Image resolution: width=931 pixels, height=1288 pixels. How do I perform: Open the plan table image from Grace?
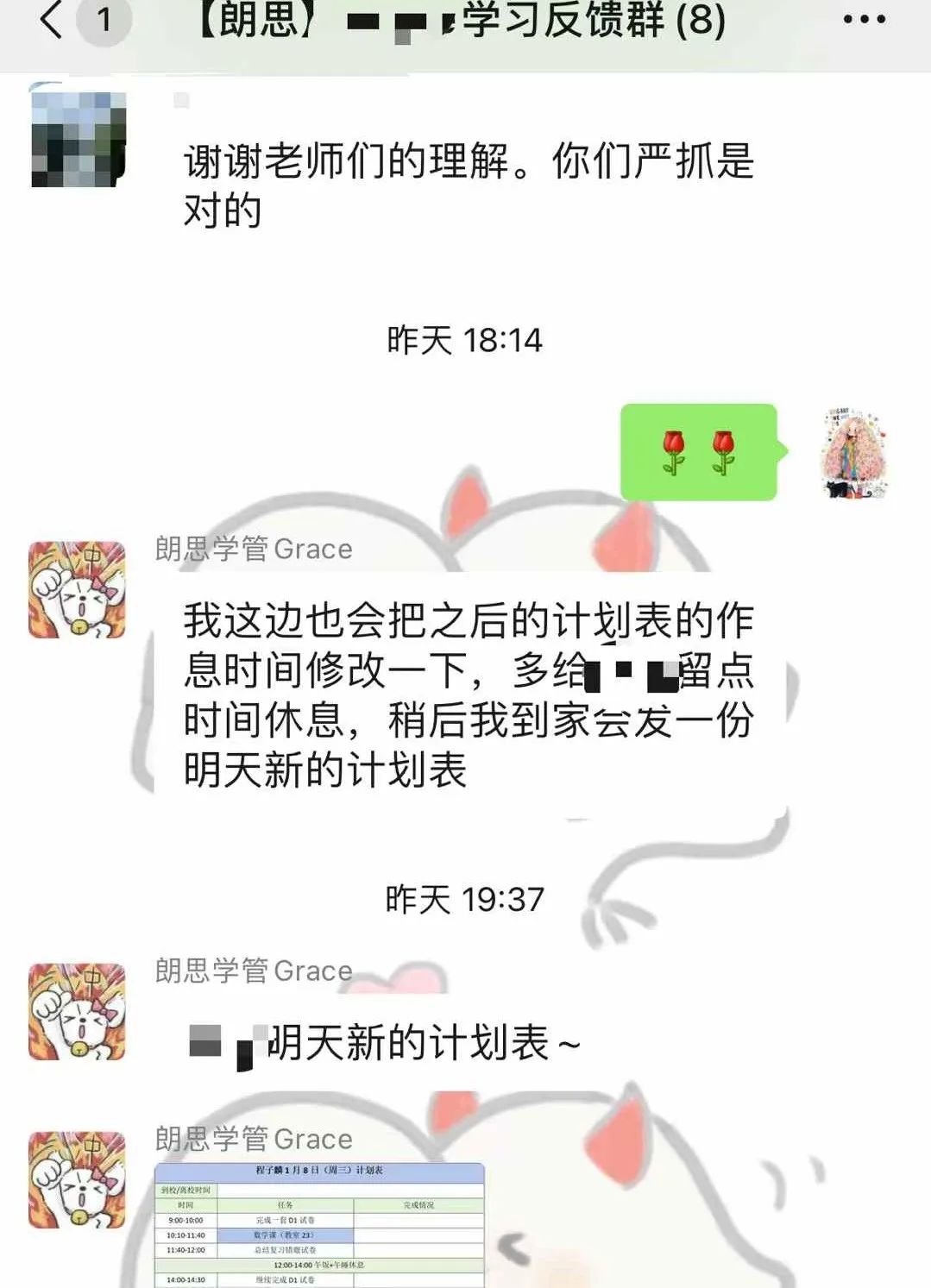[319, 1225]
